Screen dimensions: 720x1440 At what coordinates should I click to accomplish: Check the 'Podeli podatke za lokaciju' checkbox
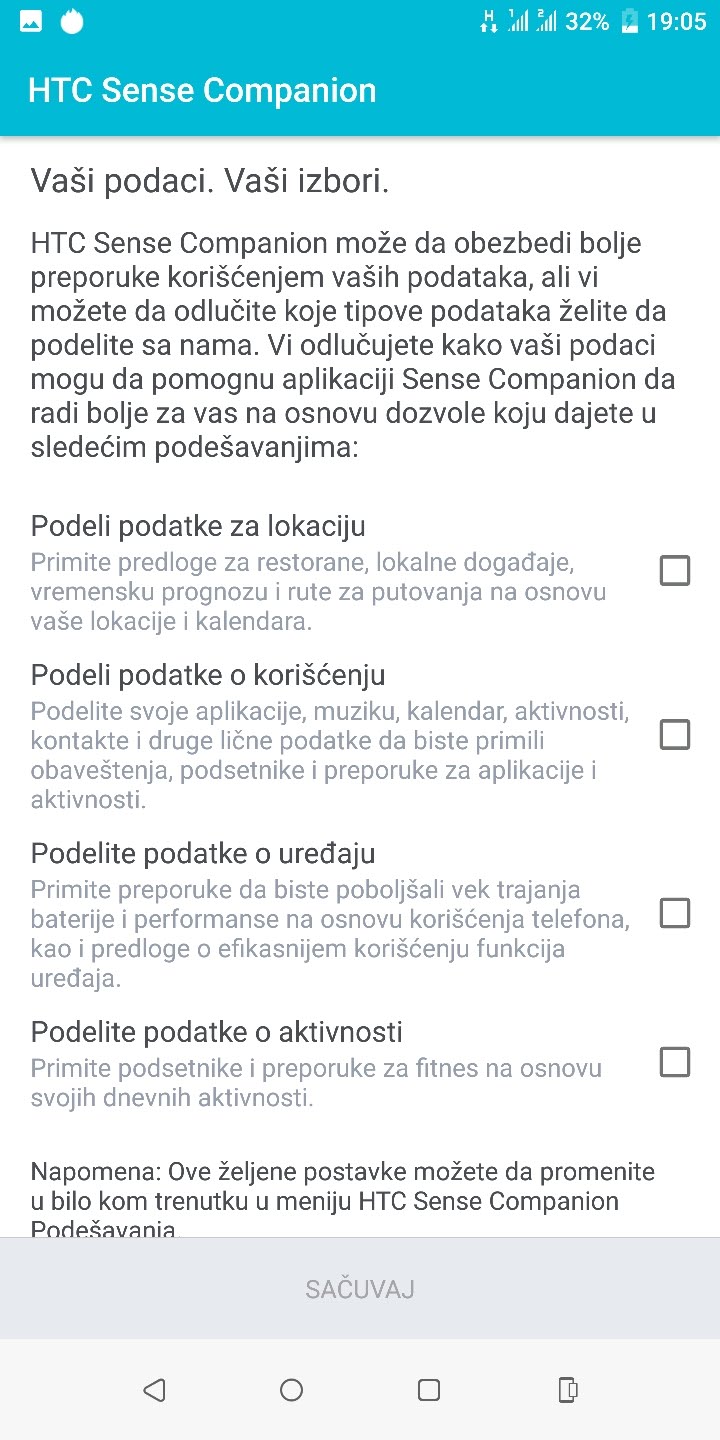[x=675, y=571]
